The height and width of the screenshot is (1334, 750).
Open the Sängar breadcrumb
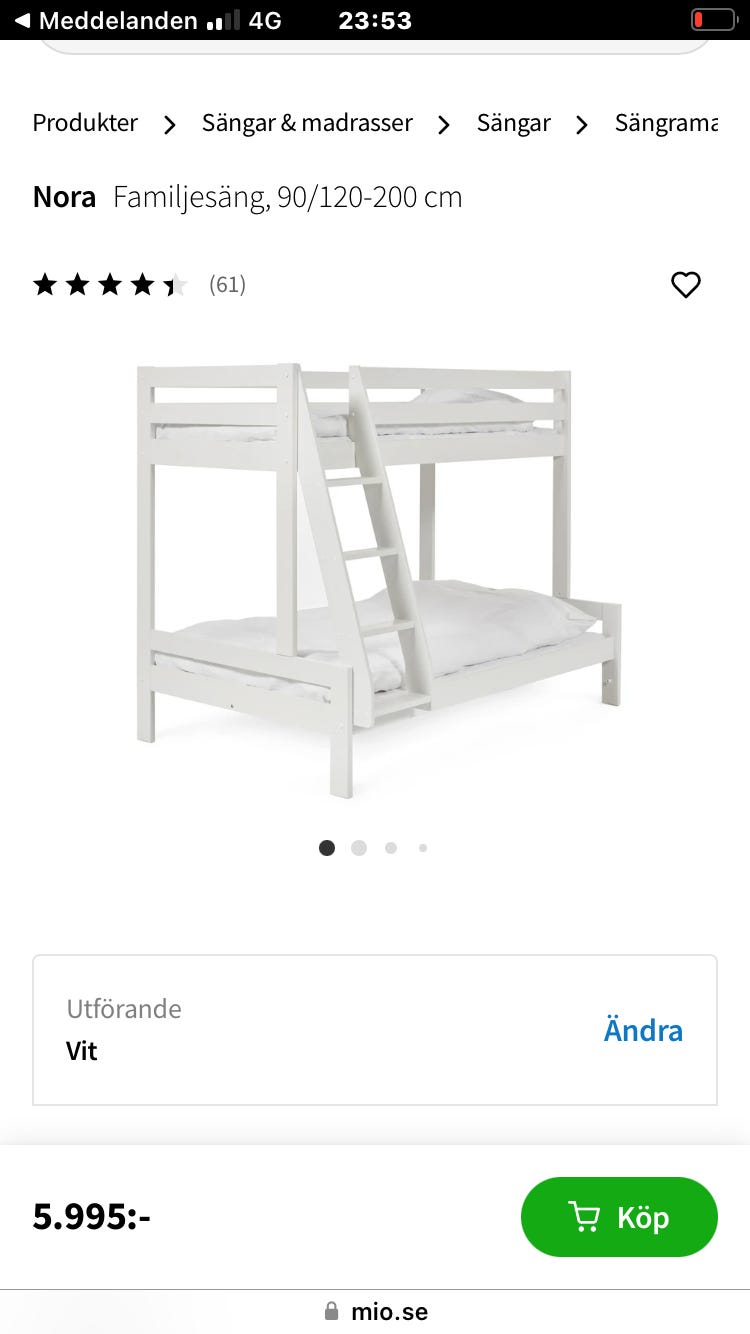pos(513,123)
